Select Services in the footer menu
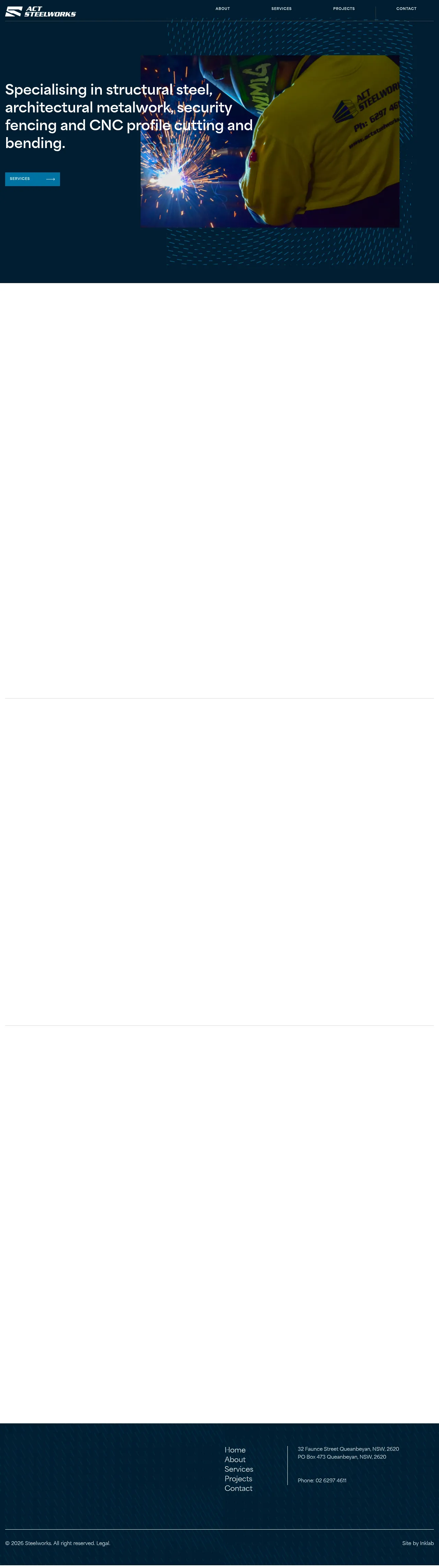The image size is (439, 1568). pyautogui.click(x=239, y=1469)
